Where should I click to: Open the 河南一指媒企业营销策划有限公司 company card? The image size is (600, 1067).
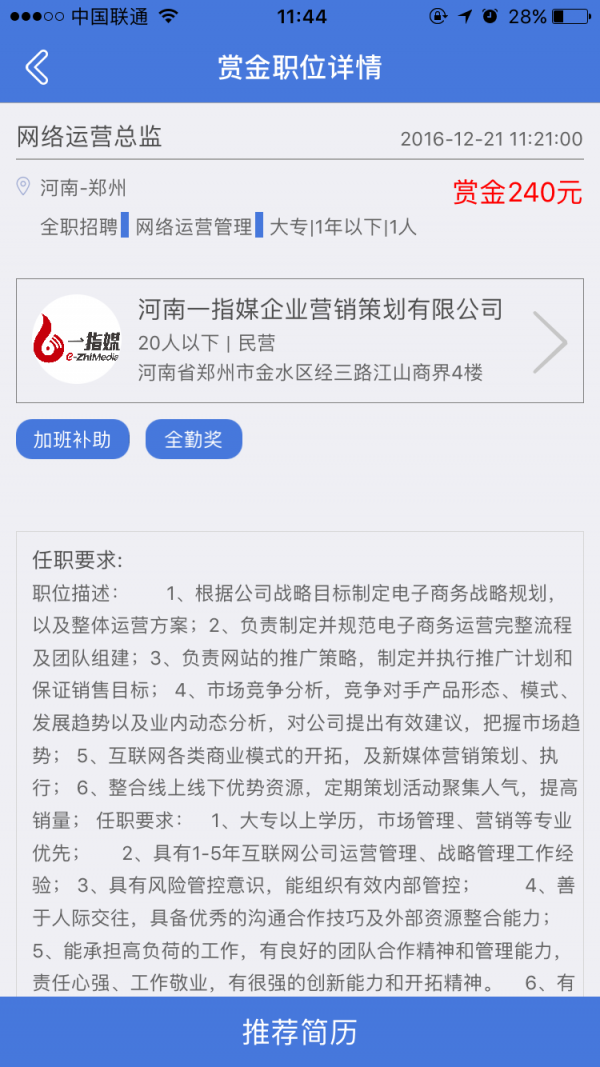tap(300, 341)
